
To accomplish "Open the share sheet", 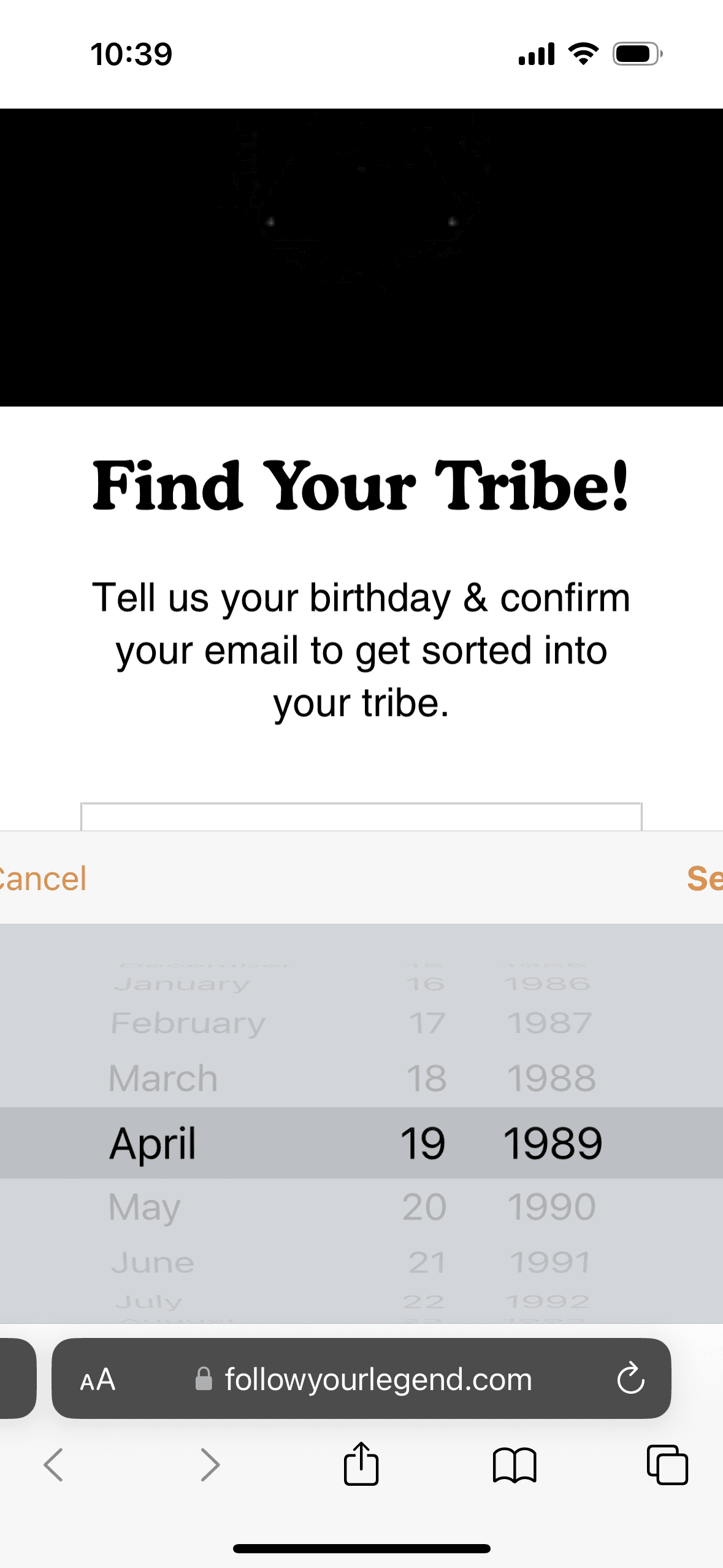I will [361, 1464].
